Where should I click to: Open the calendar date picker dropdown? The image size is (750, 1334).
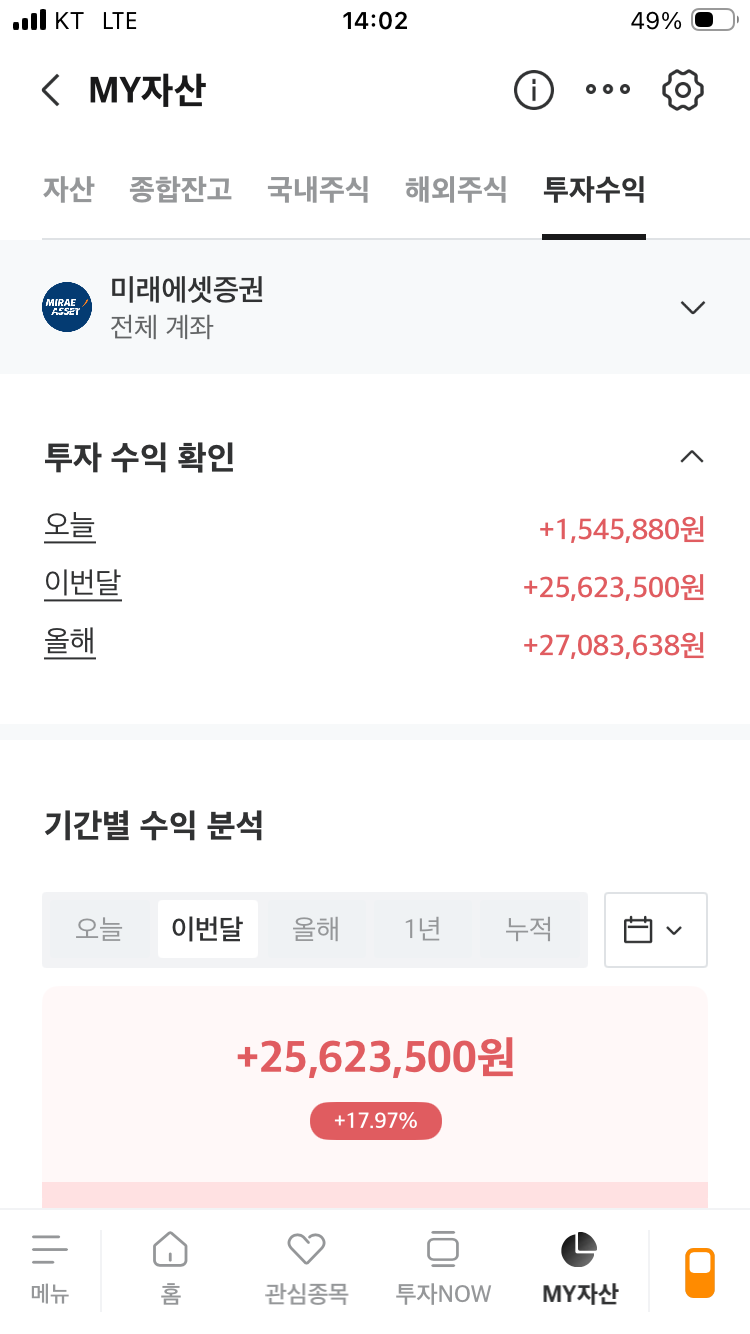point(655,930)
